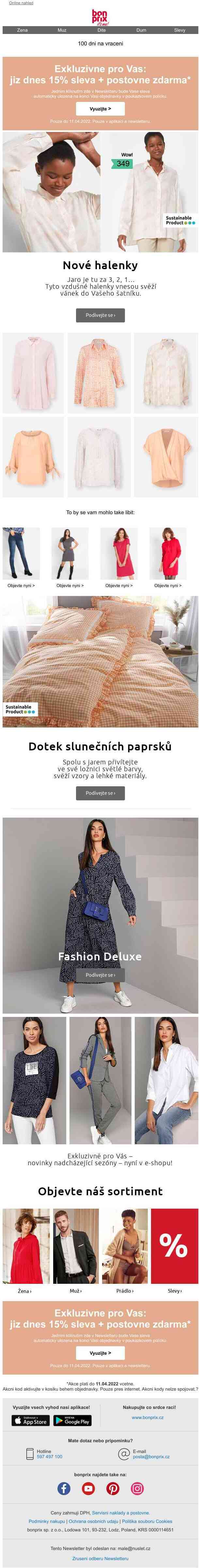The height and width of the screenshot is (1568, 199).
Task: Open the Online nahled link
Action: 21,3
